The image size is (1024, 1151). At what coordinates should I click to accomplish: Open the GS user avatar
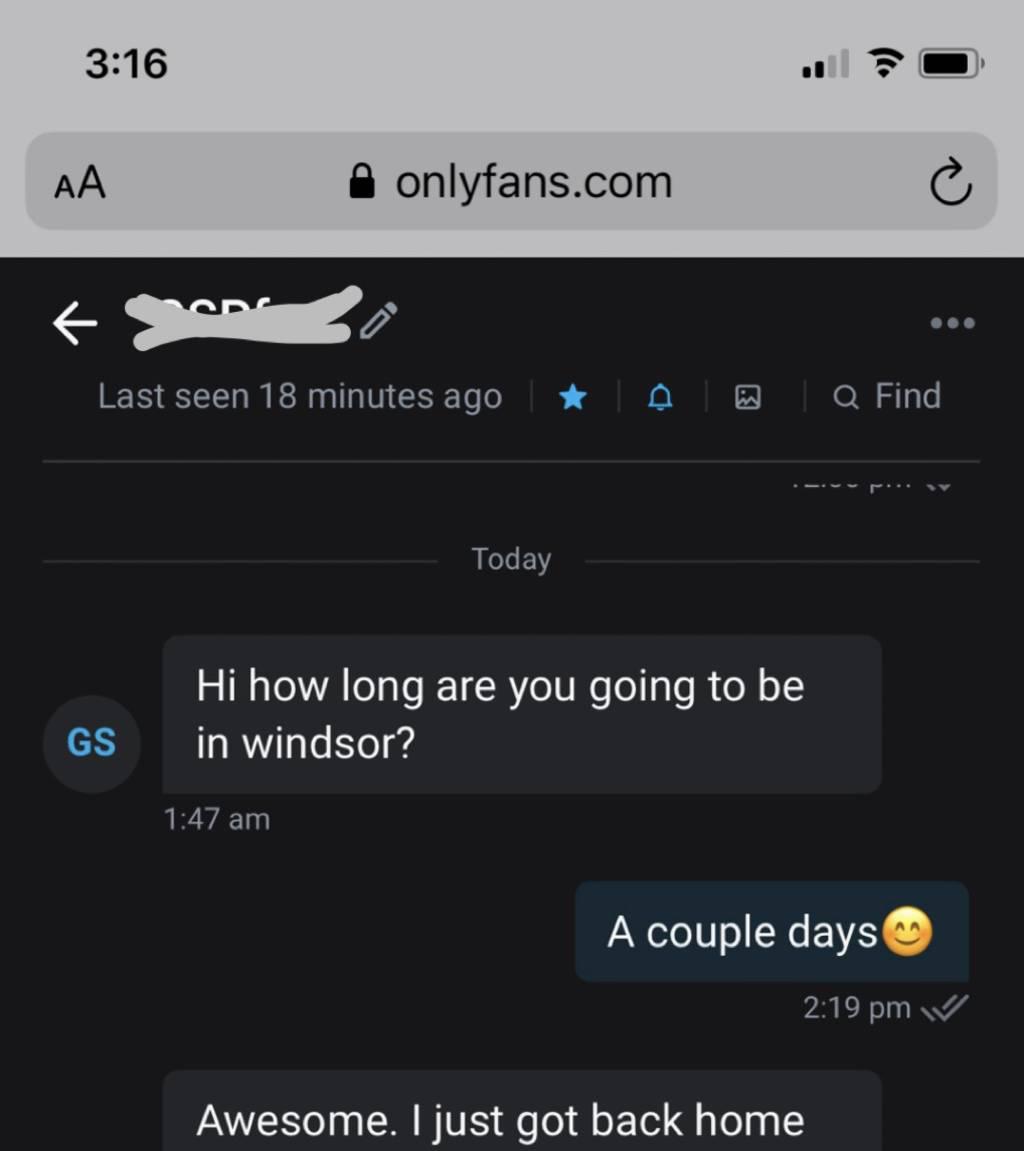point(91,743)
